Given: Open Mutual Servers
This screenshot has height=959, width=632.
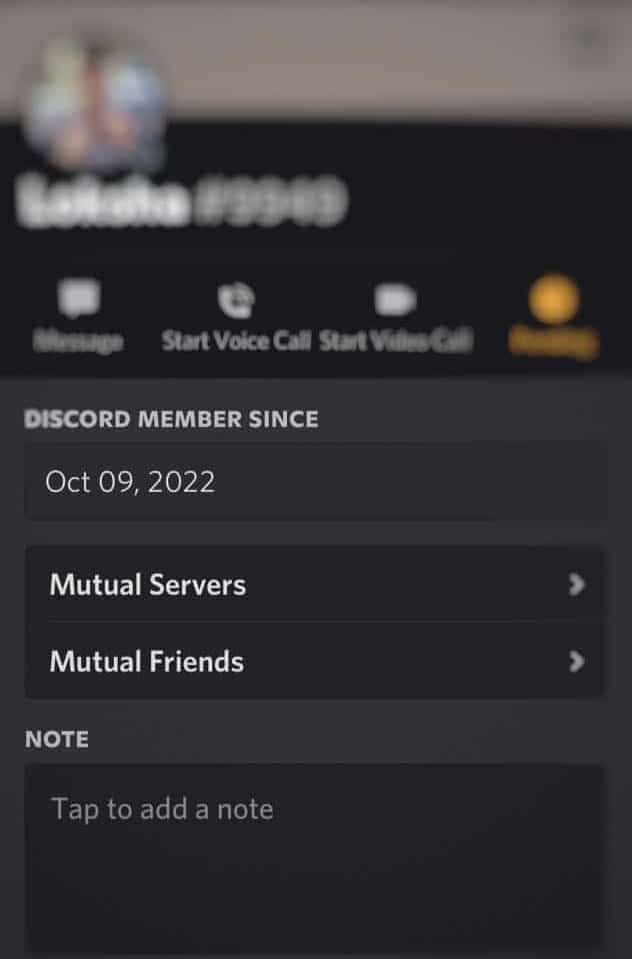Looking at the screenshot, I should click(314, 584).
